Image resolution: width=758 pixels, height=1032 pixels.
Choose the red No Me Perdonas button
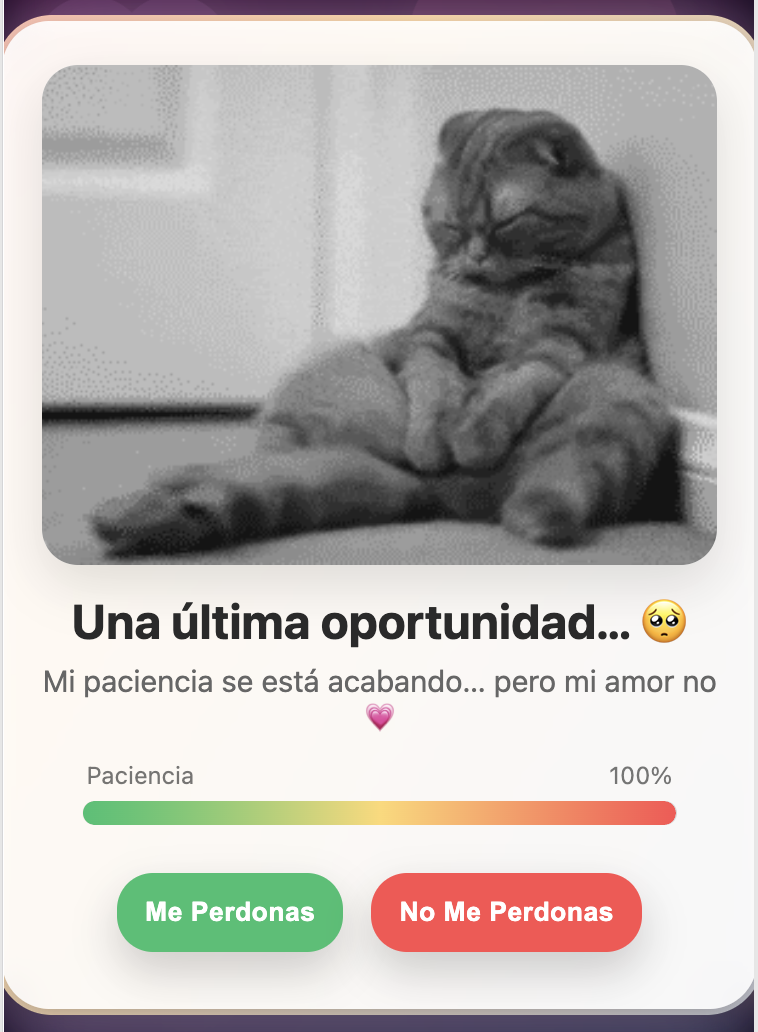(x=506, y=912)
